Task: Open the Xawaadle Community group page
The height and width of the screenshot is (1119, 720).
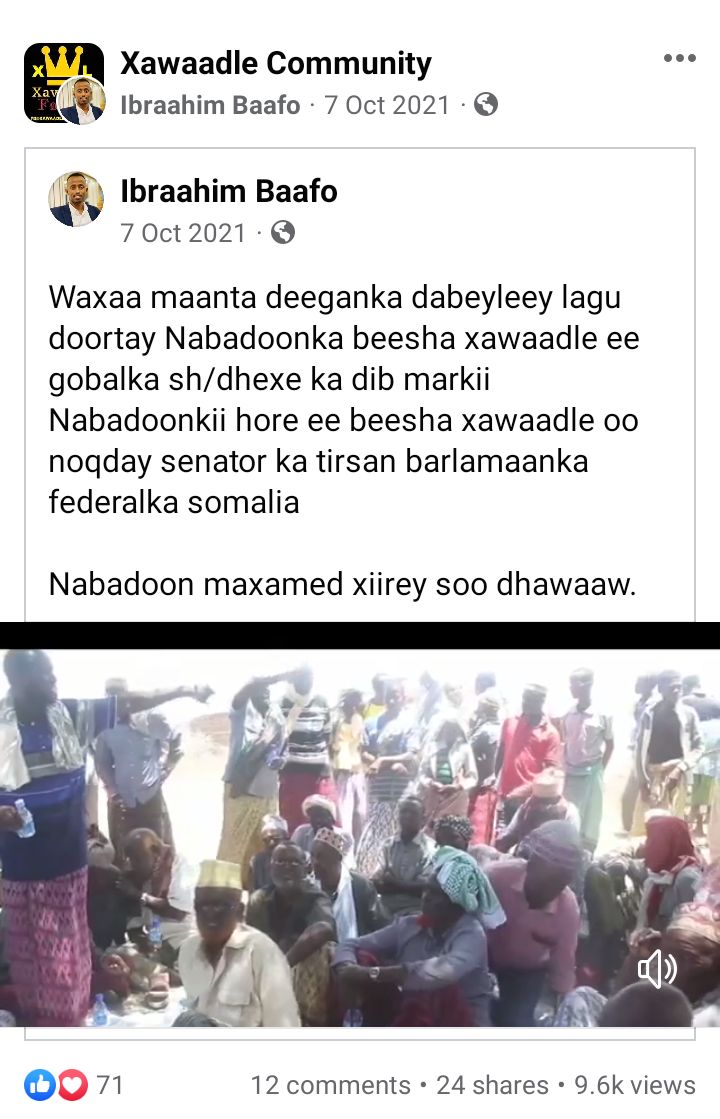Action: [x=276, y=64]
